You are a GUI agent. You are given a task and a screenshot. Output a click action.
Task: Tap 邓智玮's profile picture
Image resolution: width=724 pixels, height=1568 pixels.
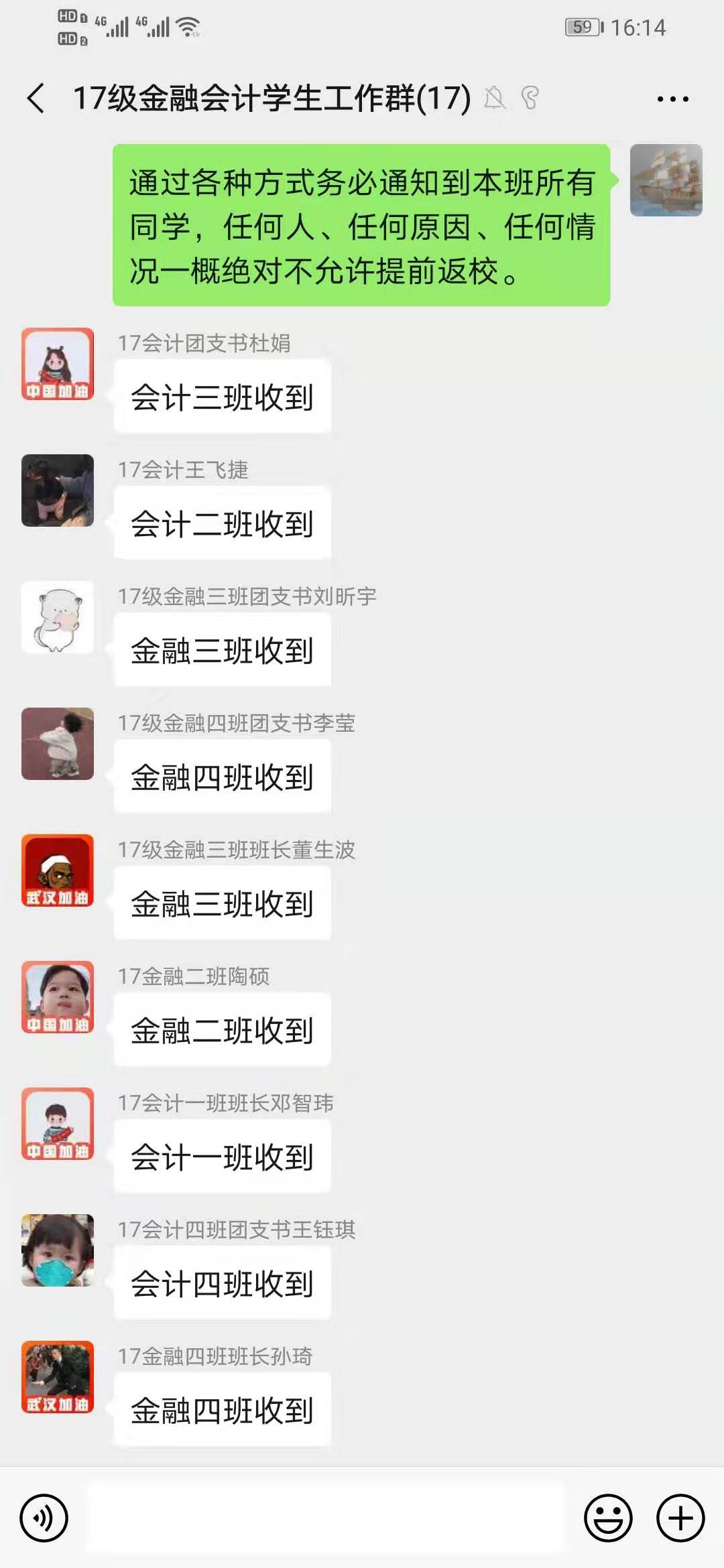[58, 1124]
